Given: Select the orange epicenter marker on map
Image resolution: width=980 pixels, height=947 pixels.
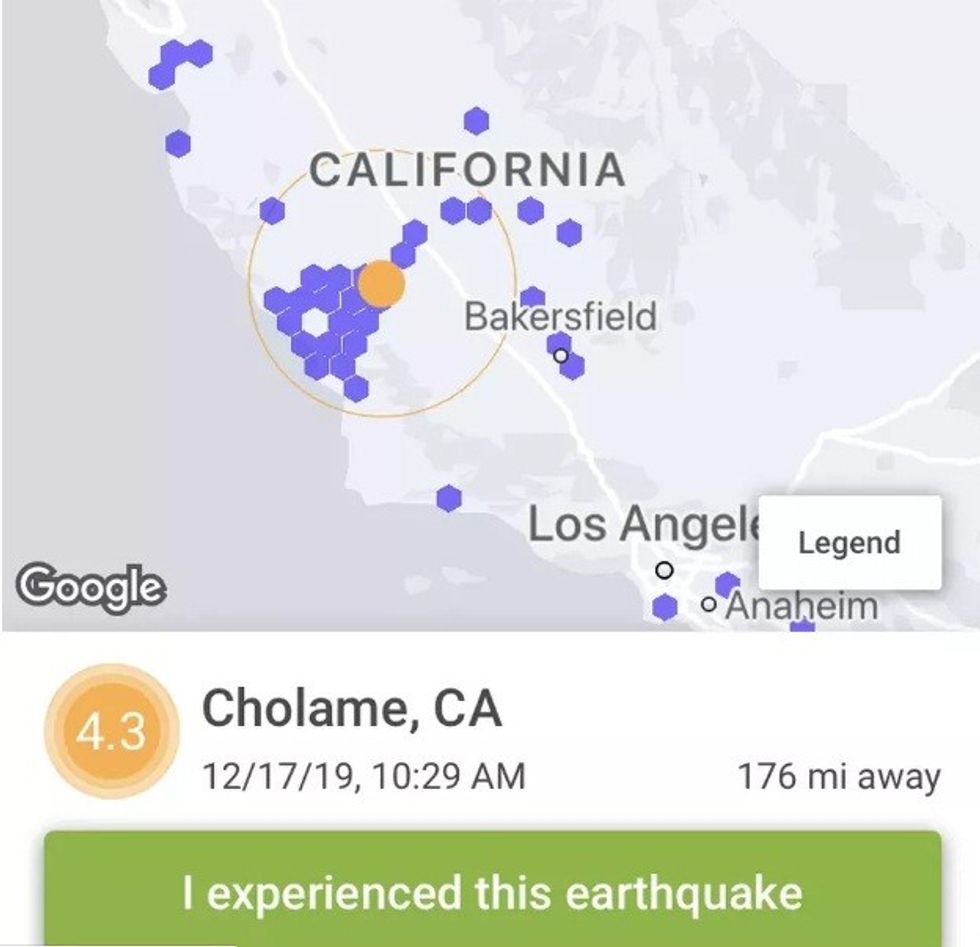Looking at the screenshot, I should (381, 284).
